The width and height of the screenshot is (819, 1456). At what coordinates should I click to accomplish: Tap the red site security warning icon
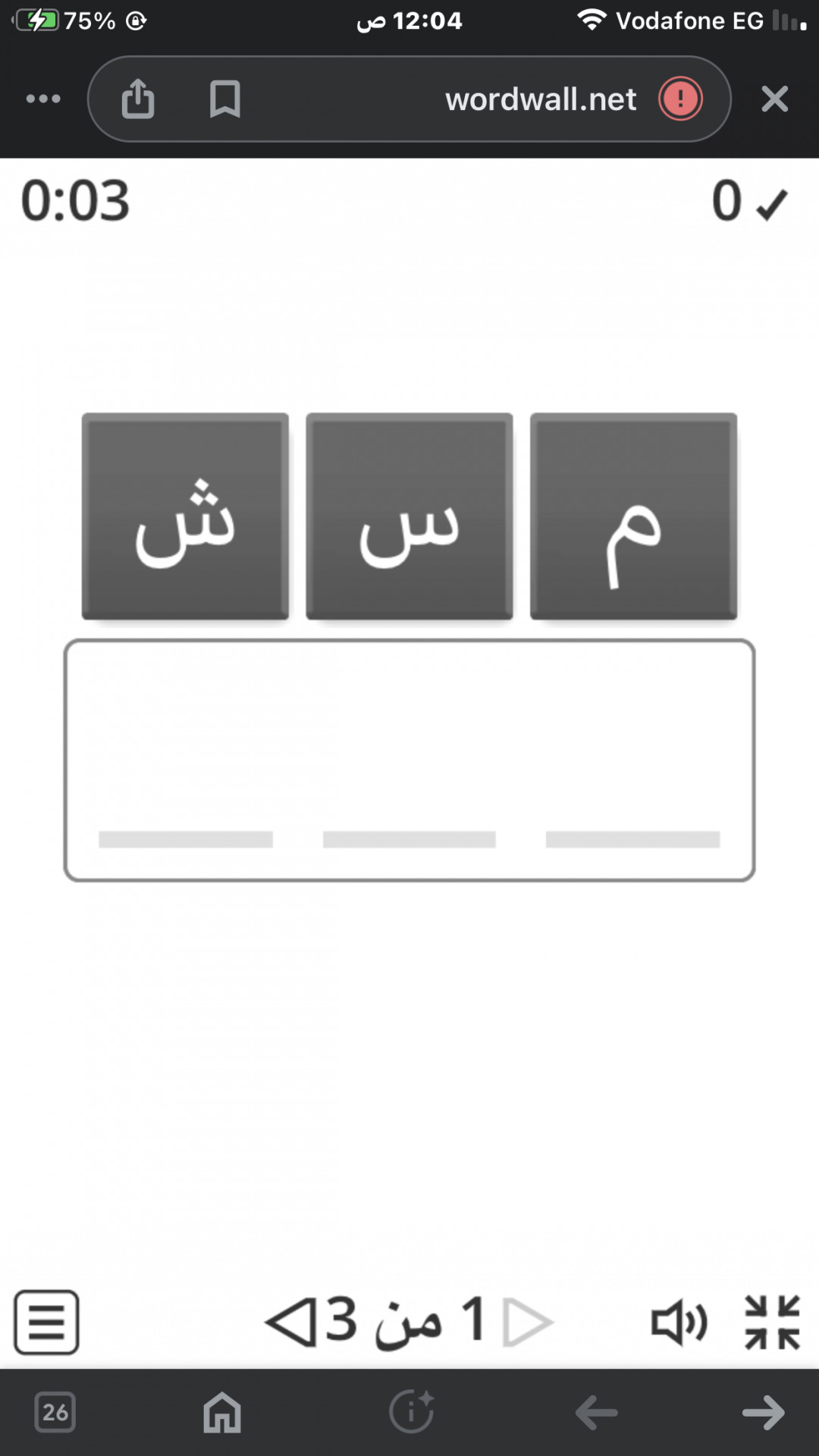coord(680,99)
